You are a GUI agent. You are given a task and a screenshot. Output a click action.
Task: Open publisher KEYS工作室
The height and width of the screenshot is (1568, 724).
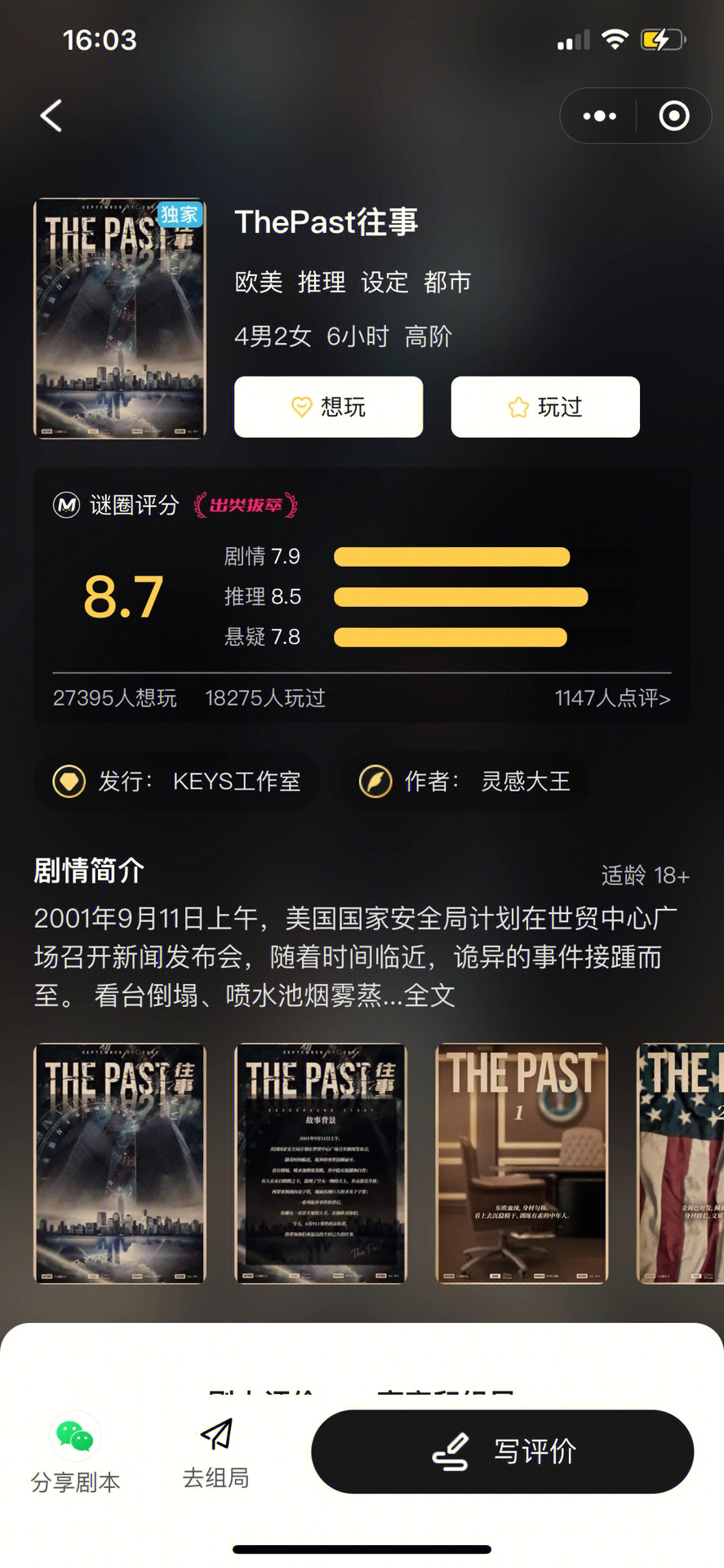pyautogui.click(x=177, y=782)
